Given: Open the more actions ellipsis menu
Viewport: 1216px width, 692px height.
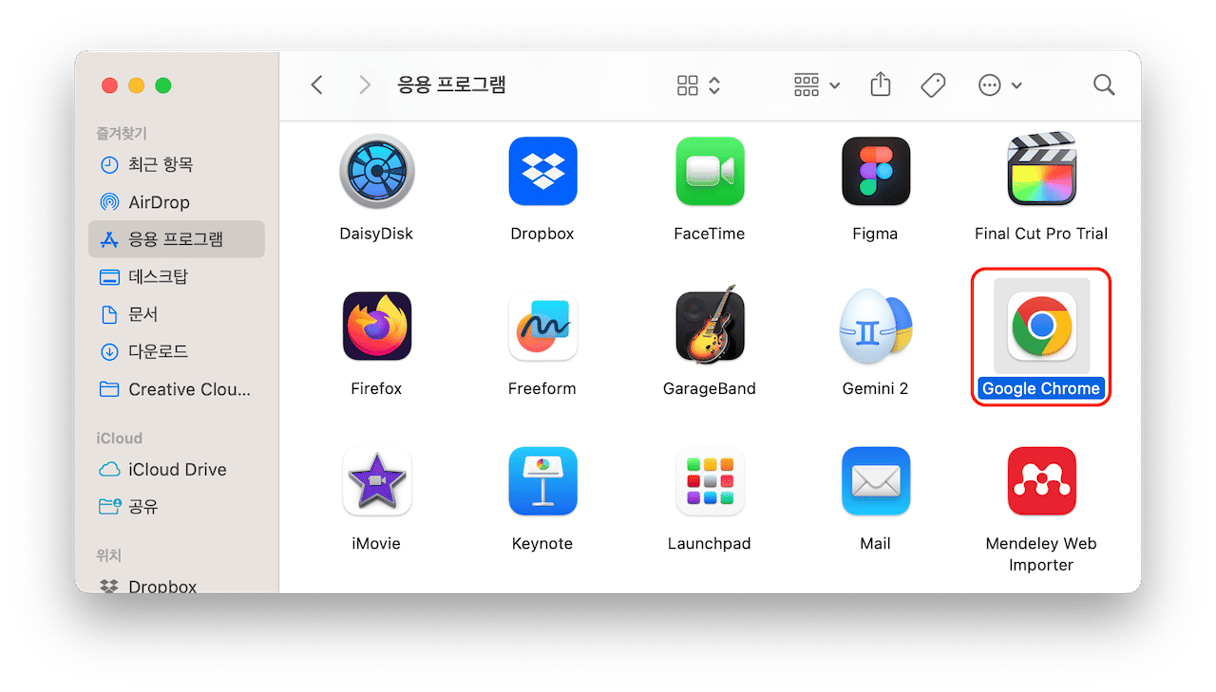Looking at the screenshot, I should [x=999, y=85].
